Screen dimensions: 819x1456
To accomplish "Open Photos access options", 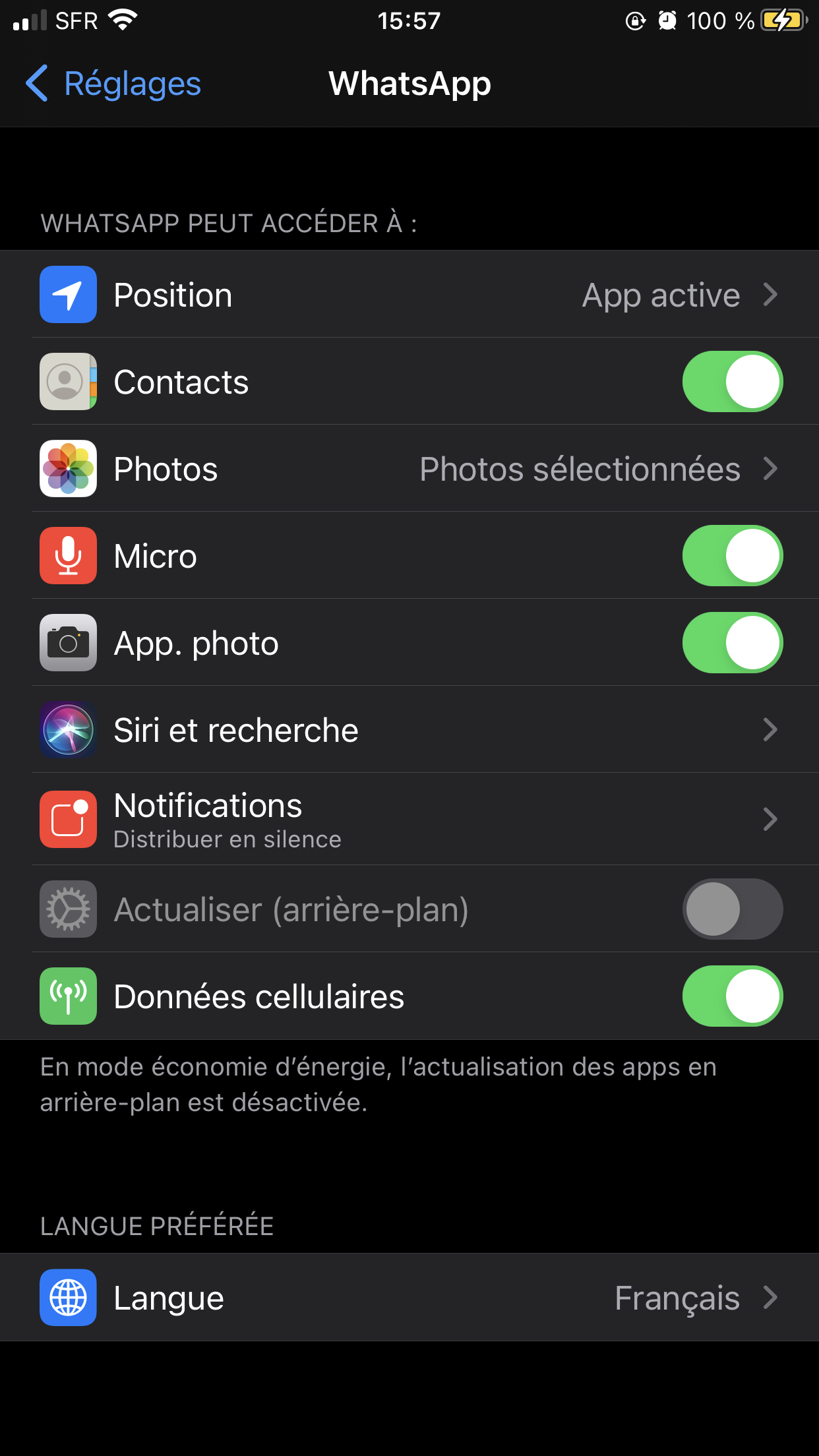I will pos(409,469).
